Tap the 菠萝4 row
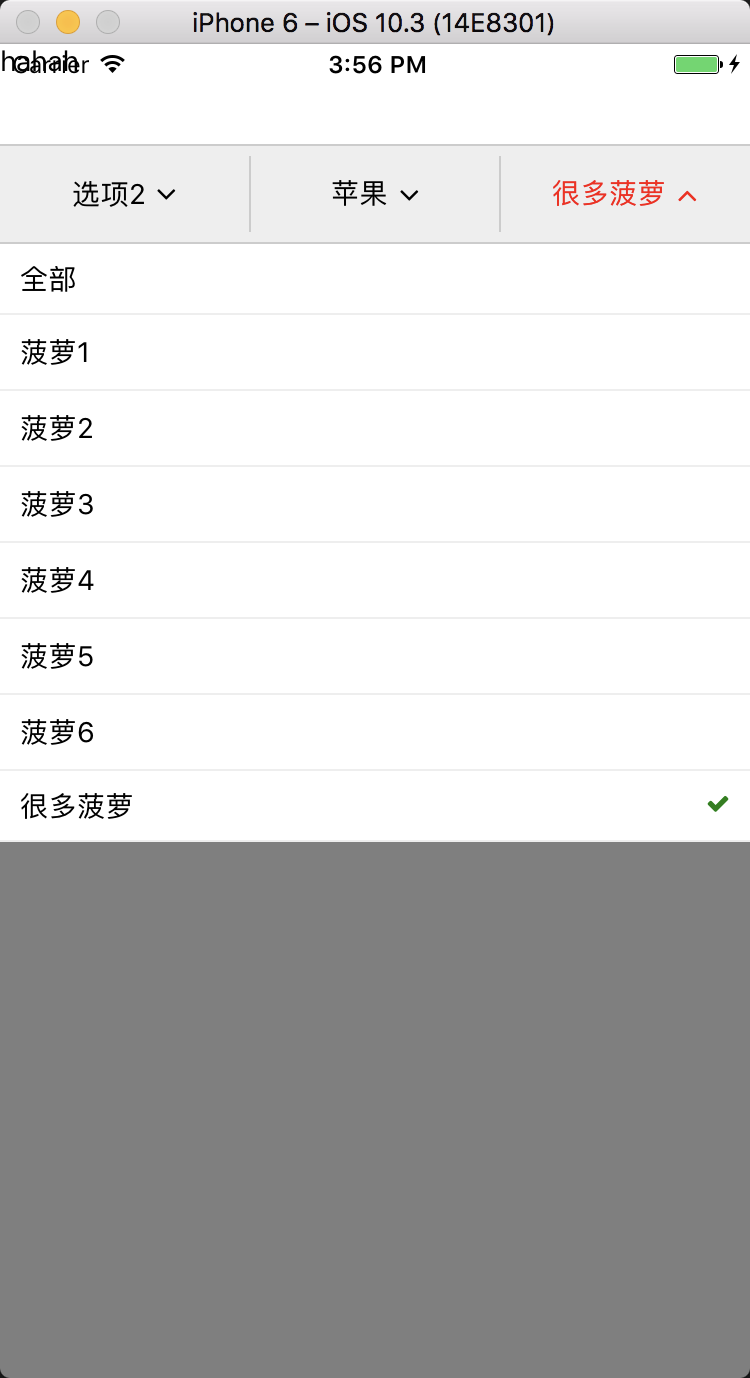 (374, 580)
